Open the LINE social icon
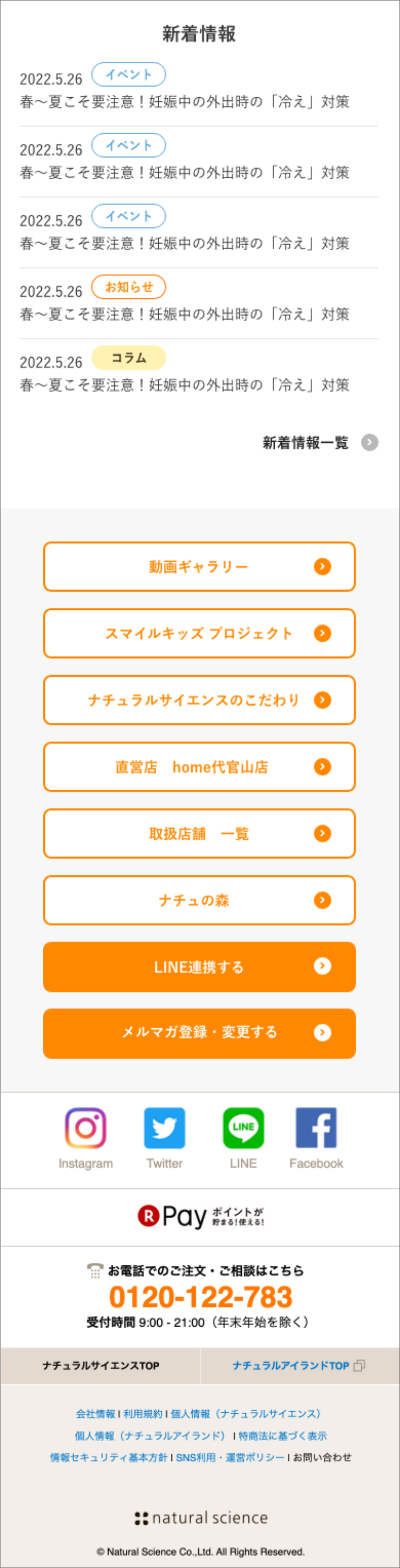 pos(243,1136)
